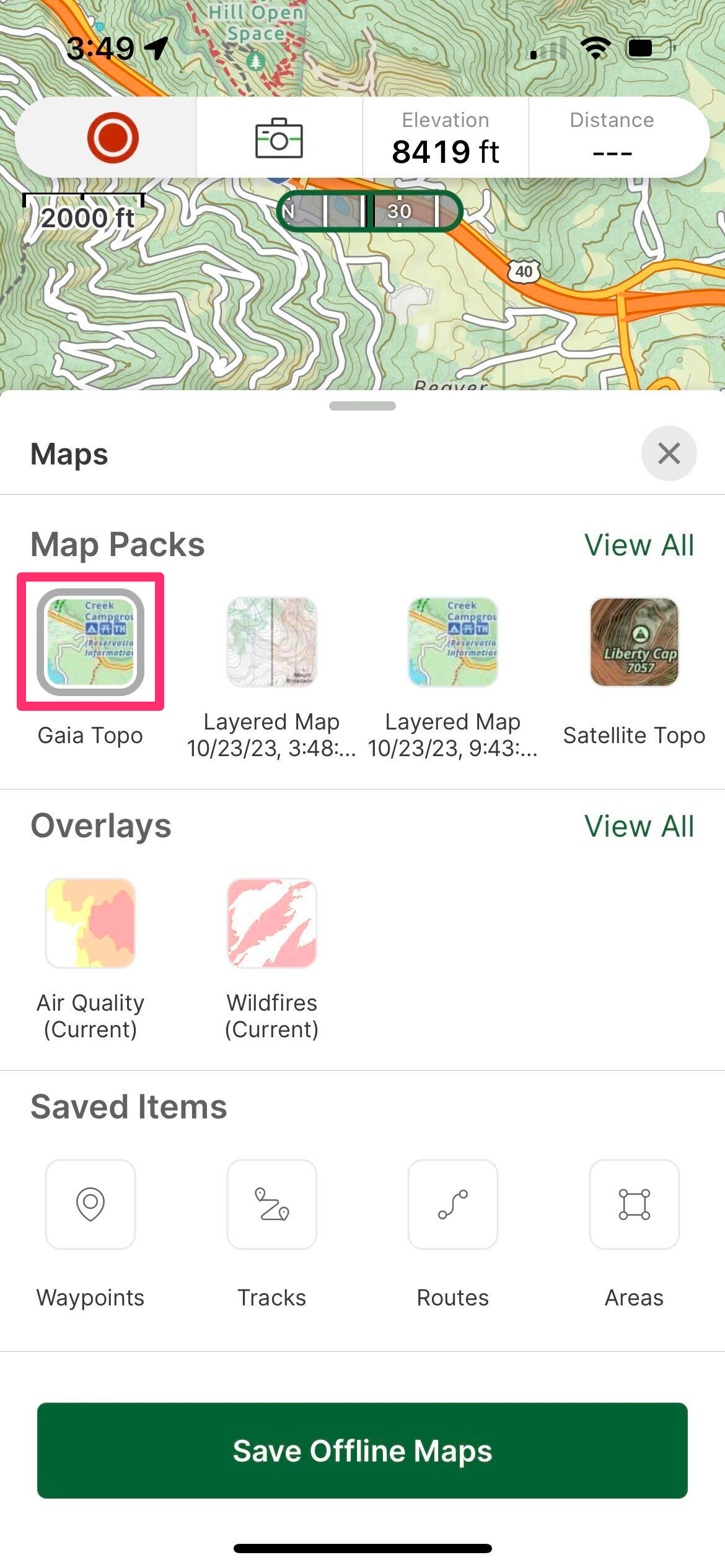Screen dimensions: 725x1568
Task: Choose Layered Map from 10/23/23, 9:43
Action: 453,642
